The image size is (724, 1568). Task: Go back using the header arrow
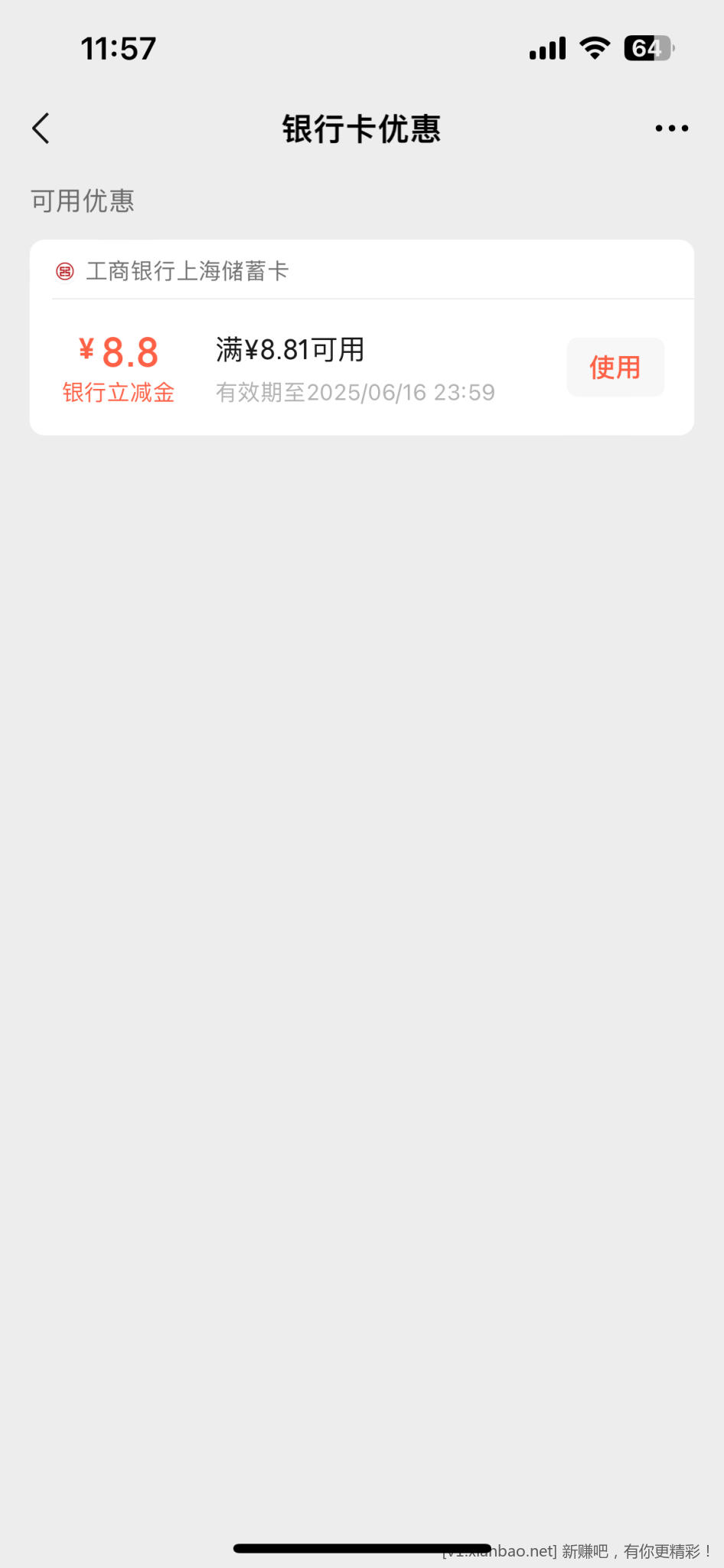[41, 129]
